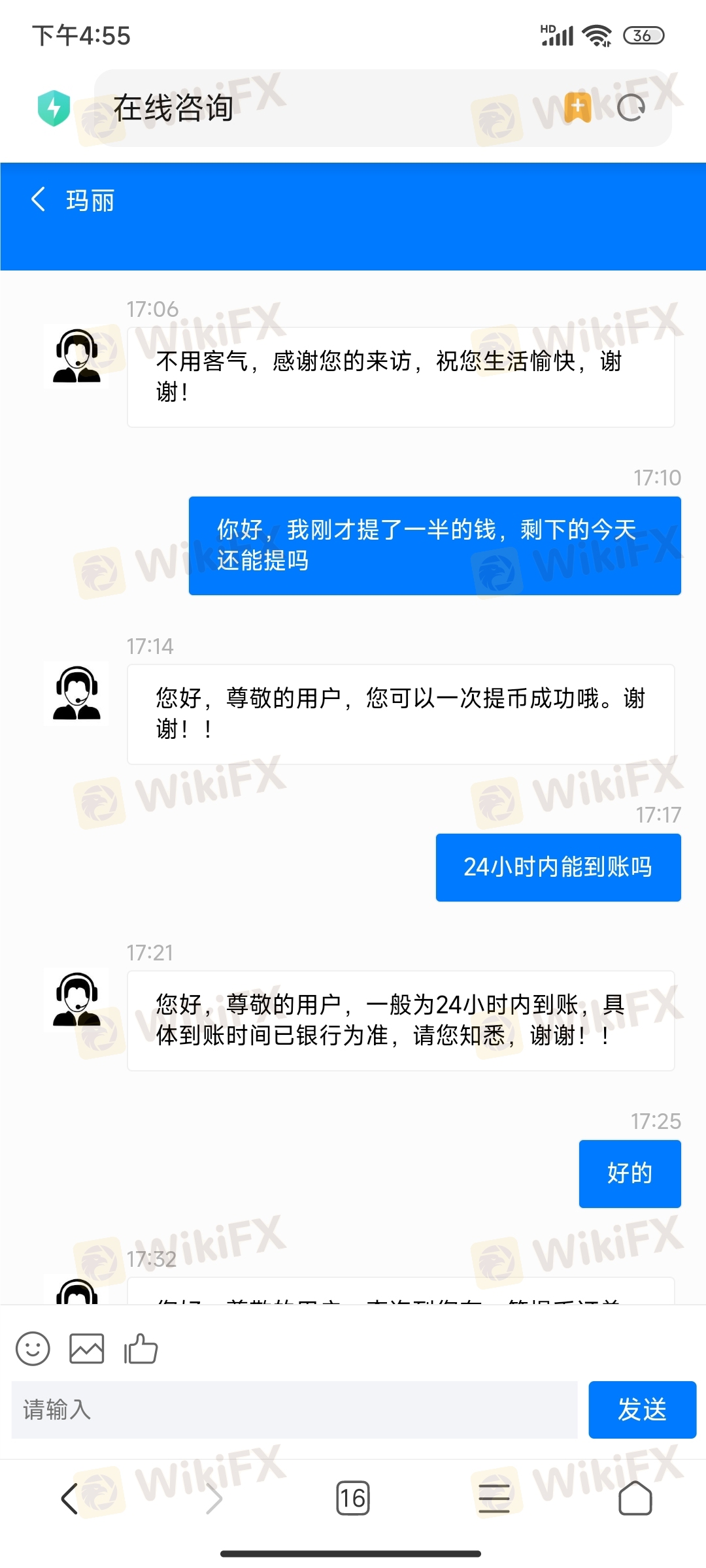Send the message with 发送

click(x=642, y=1410)
